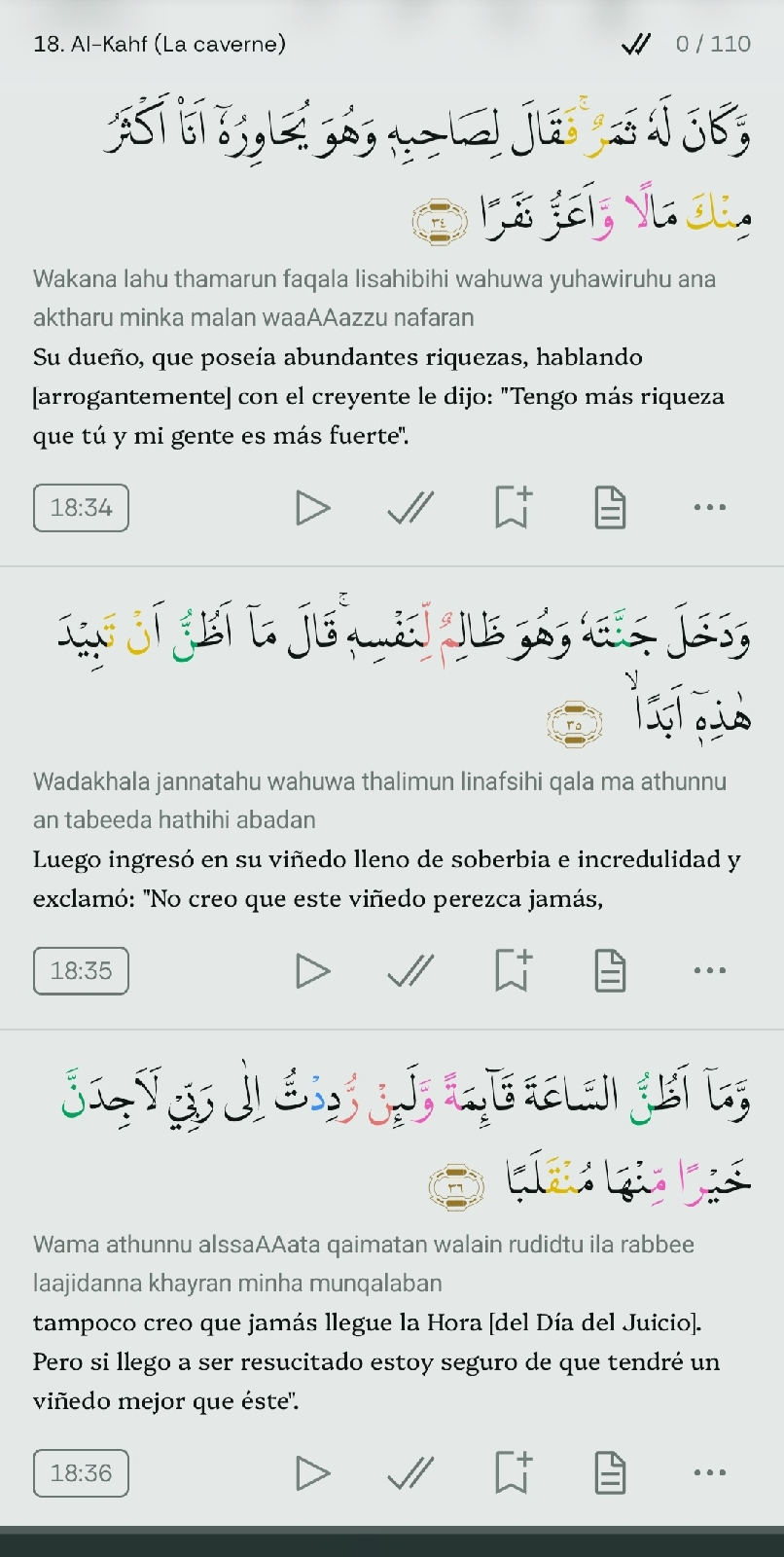Tap the 18:35 verse number button
This screenshot has height=1557, width=784.
pos(81,971)
